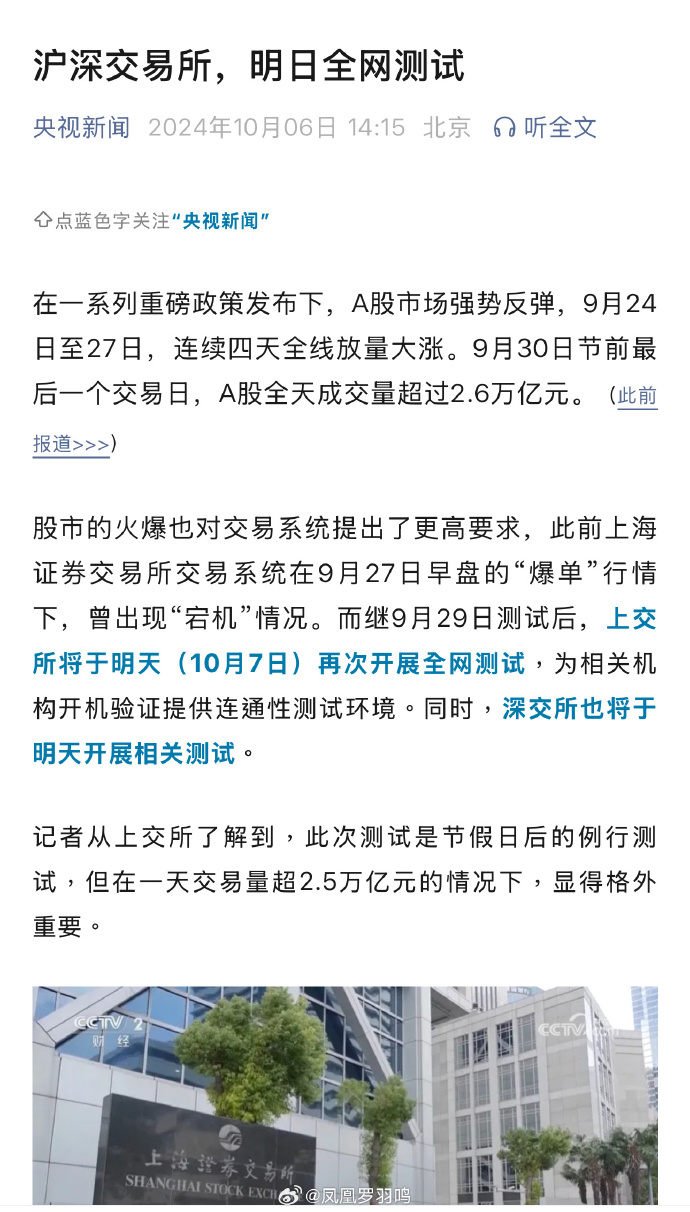Open the Shanghai Stock Exchange photo
The image size is (690, 1212).
point(345,1094)
